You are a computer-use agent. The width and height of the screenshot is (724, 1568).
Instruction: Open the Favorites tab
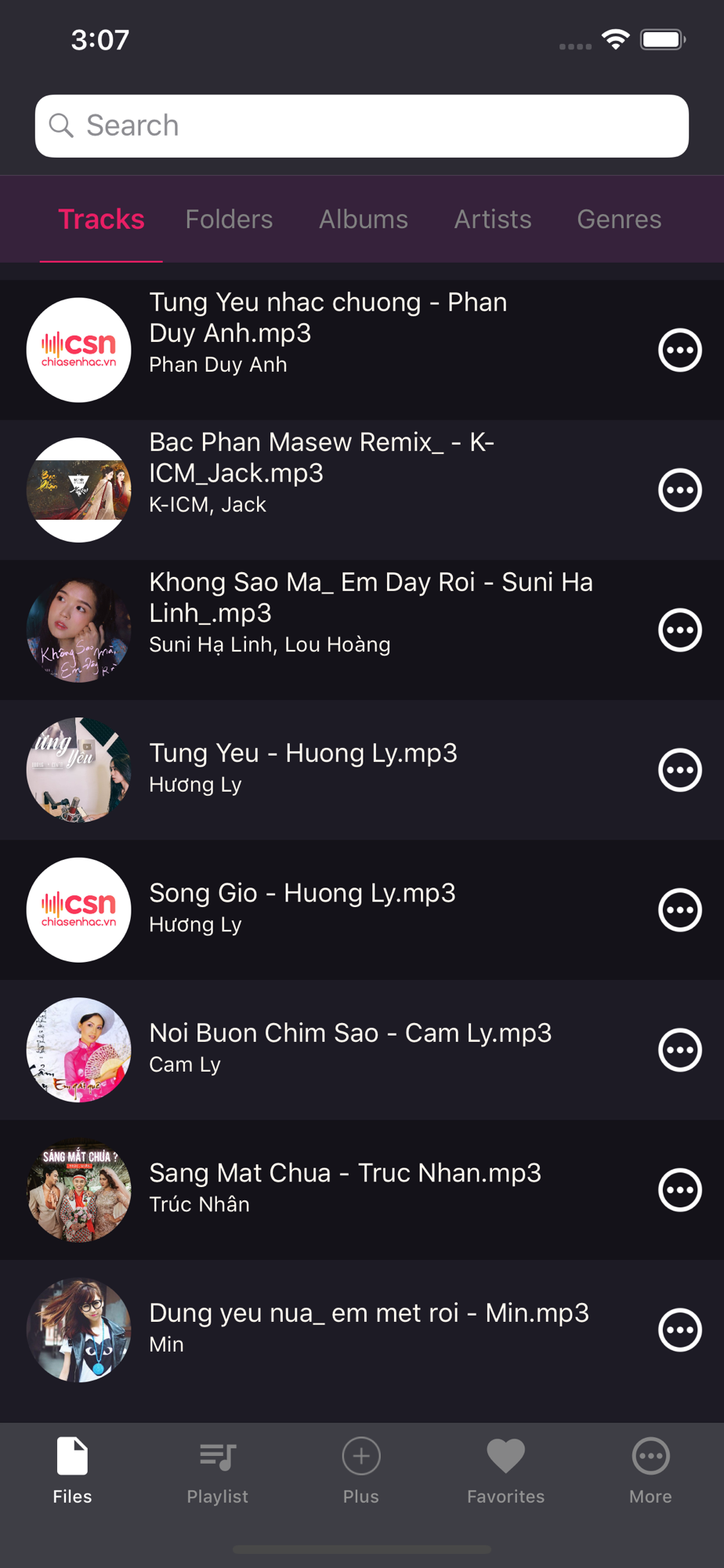click(x=505, y=1471)
